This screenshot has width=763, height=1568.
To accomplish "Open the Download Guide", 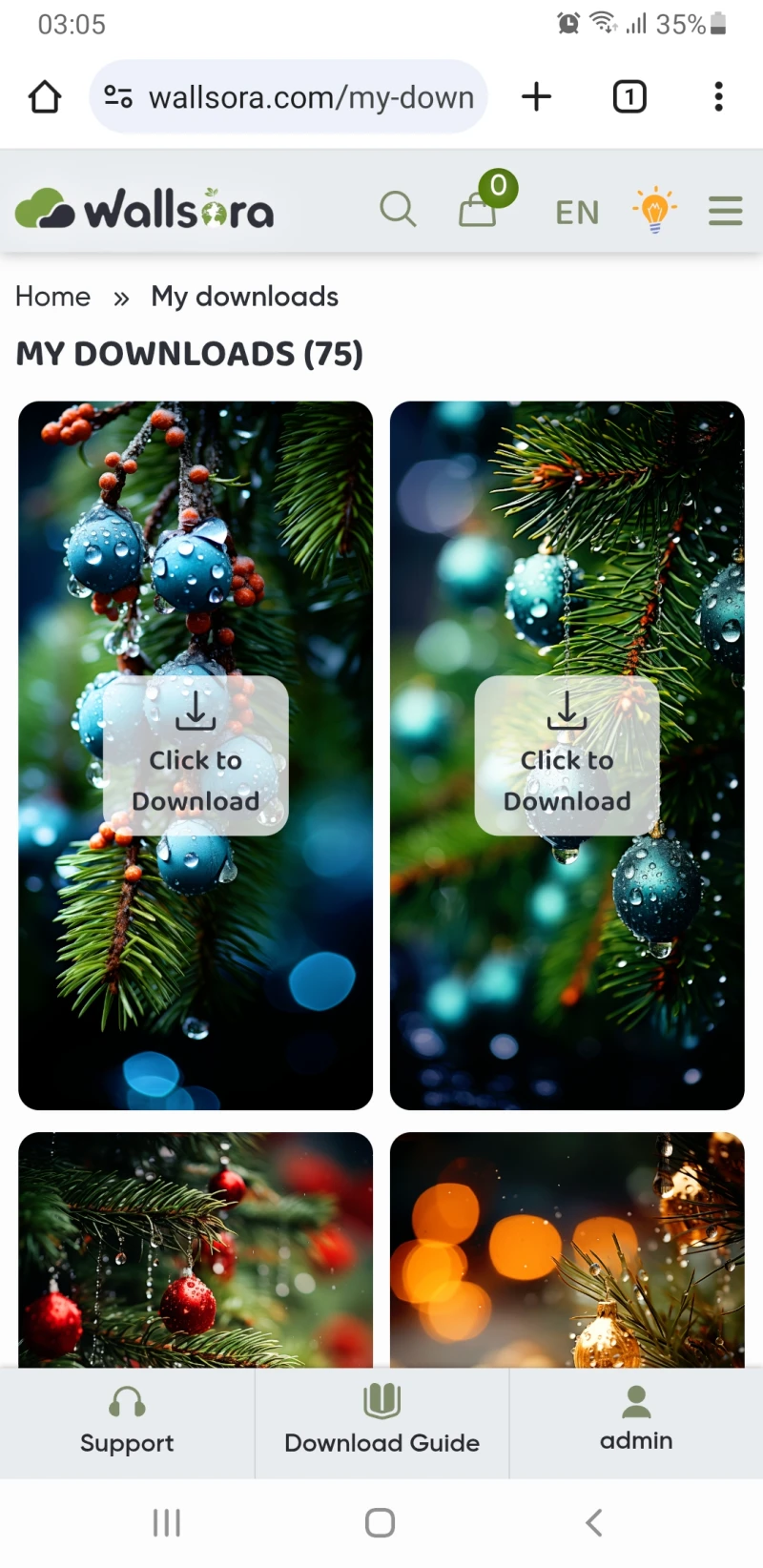I will (381, 1422).
